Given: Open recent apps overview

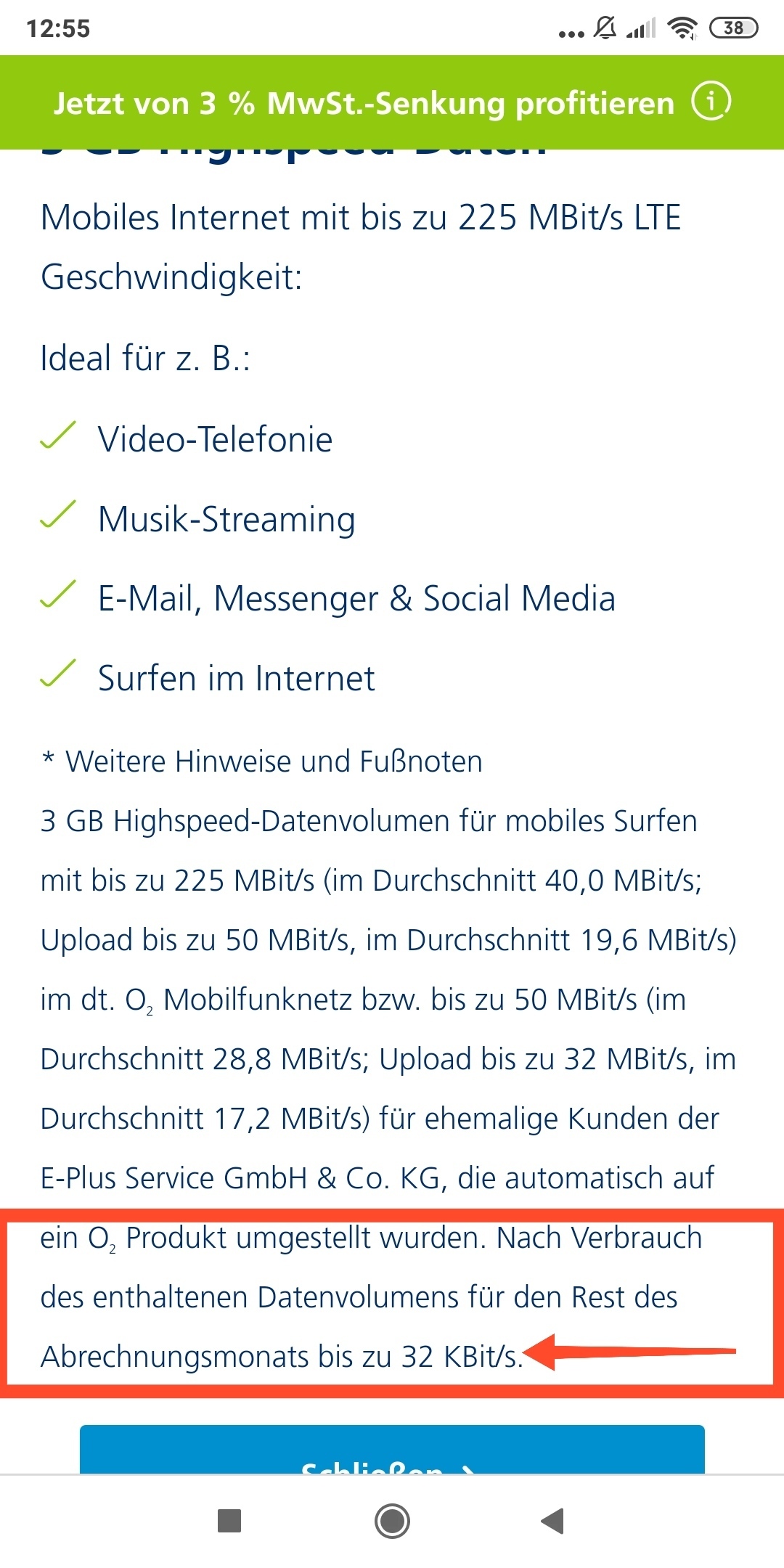Looking at the screenshot, I should (x=229, y=1521).
